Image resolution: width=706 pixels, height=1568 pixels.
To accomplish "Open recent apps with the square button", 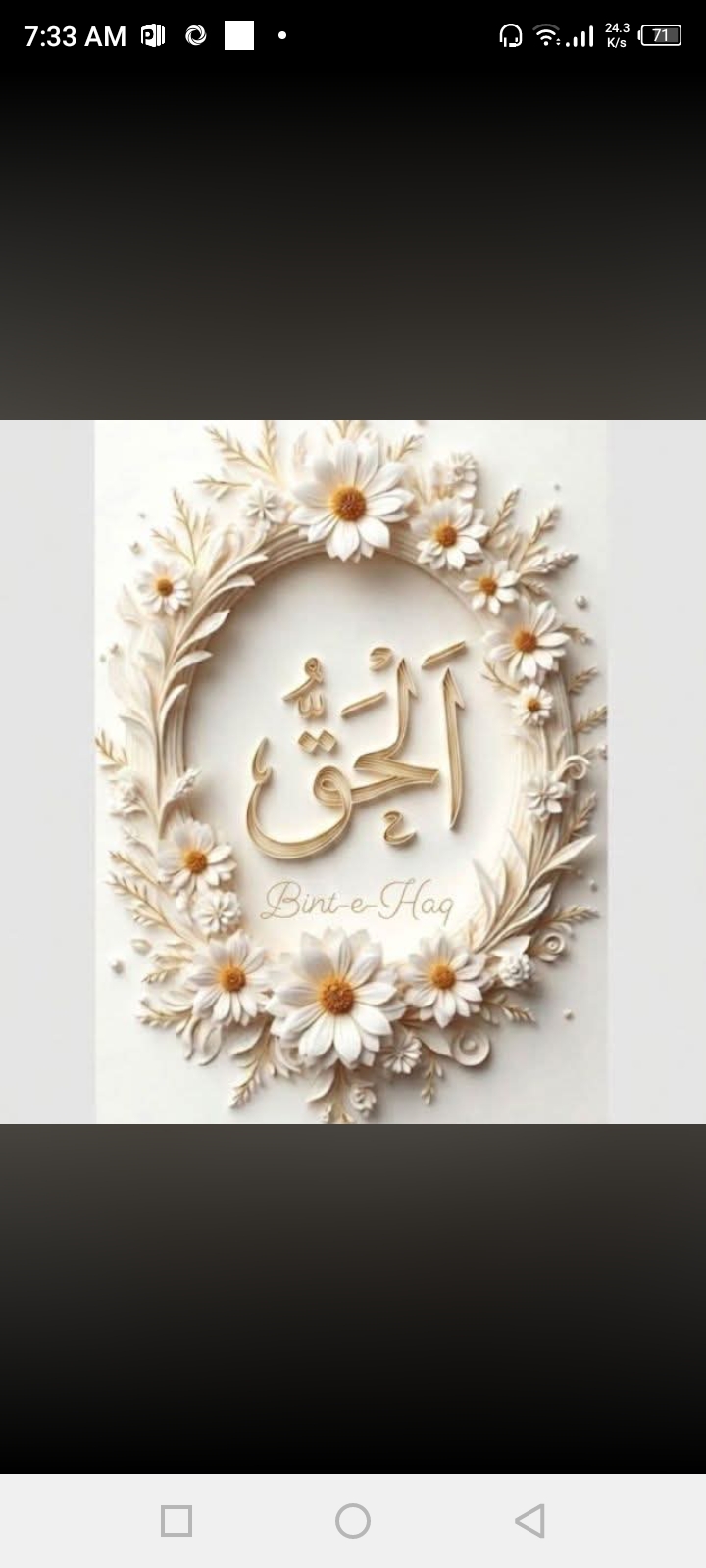I will tap(176, 1521).
